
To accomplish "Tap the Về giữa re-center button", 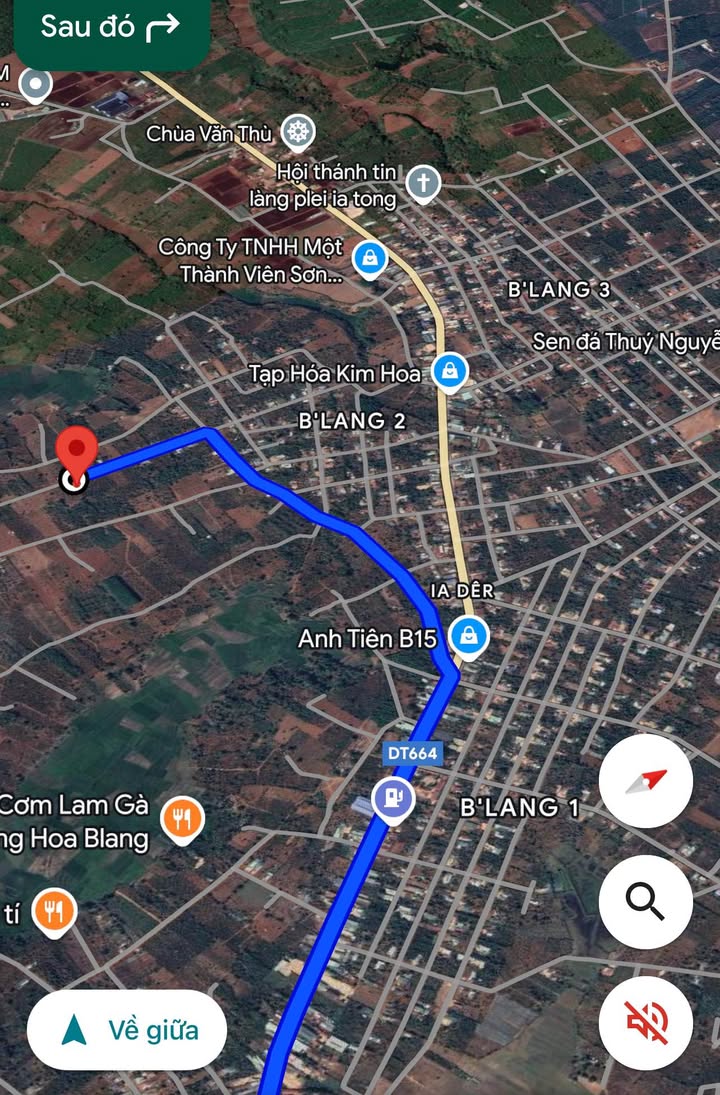I will [127, 1030].
